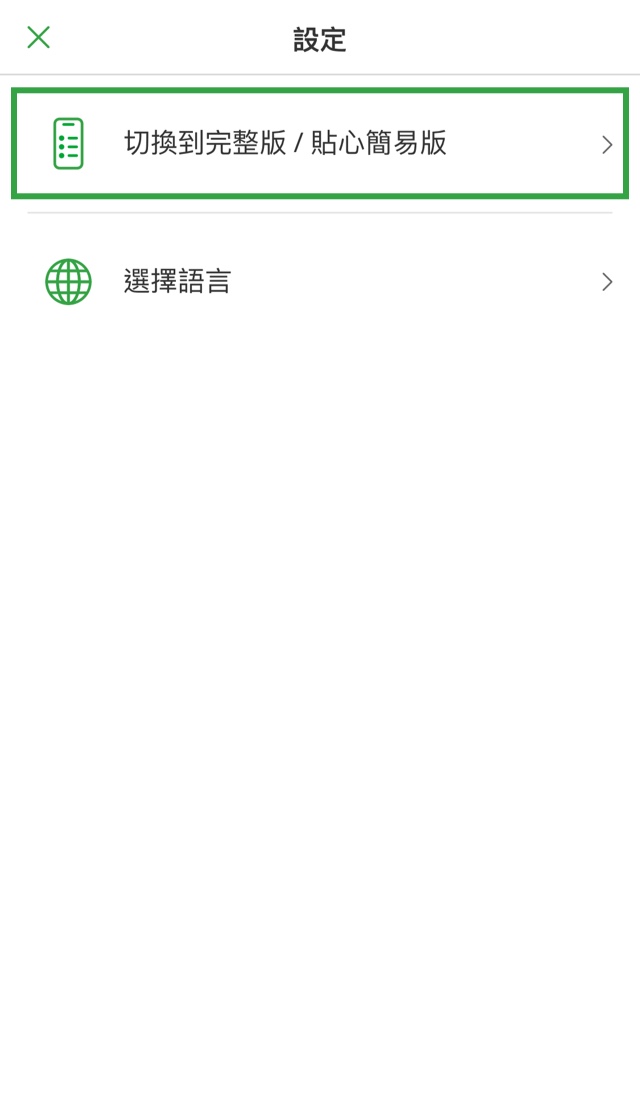
Task: Close the 設定 screen with the X
Action: click(39, 37)
